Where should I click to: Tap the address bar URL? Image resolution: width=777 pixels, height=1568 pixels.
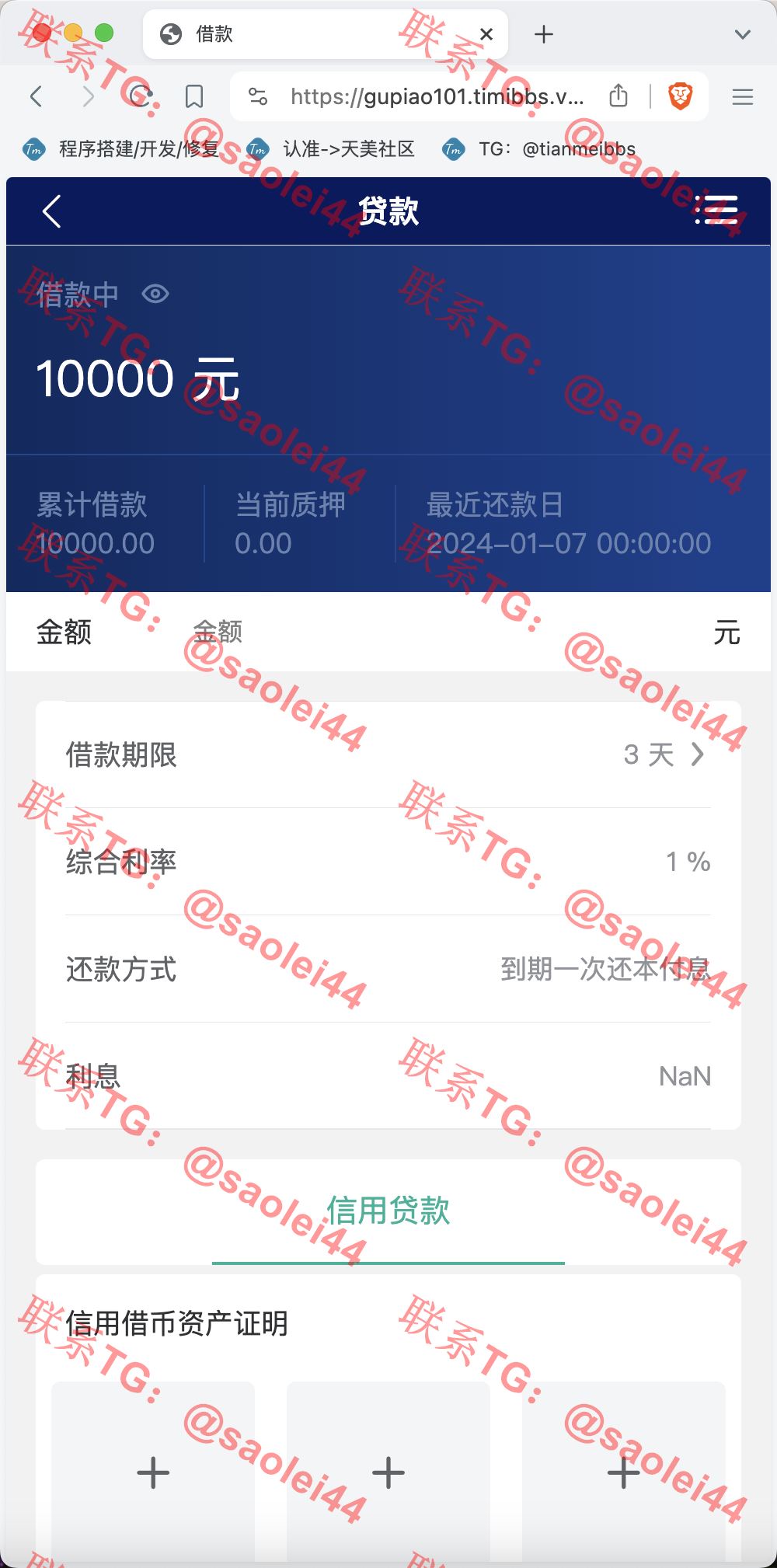pos(437,96)
